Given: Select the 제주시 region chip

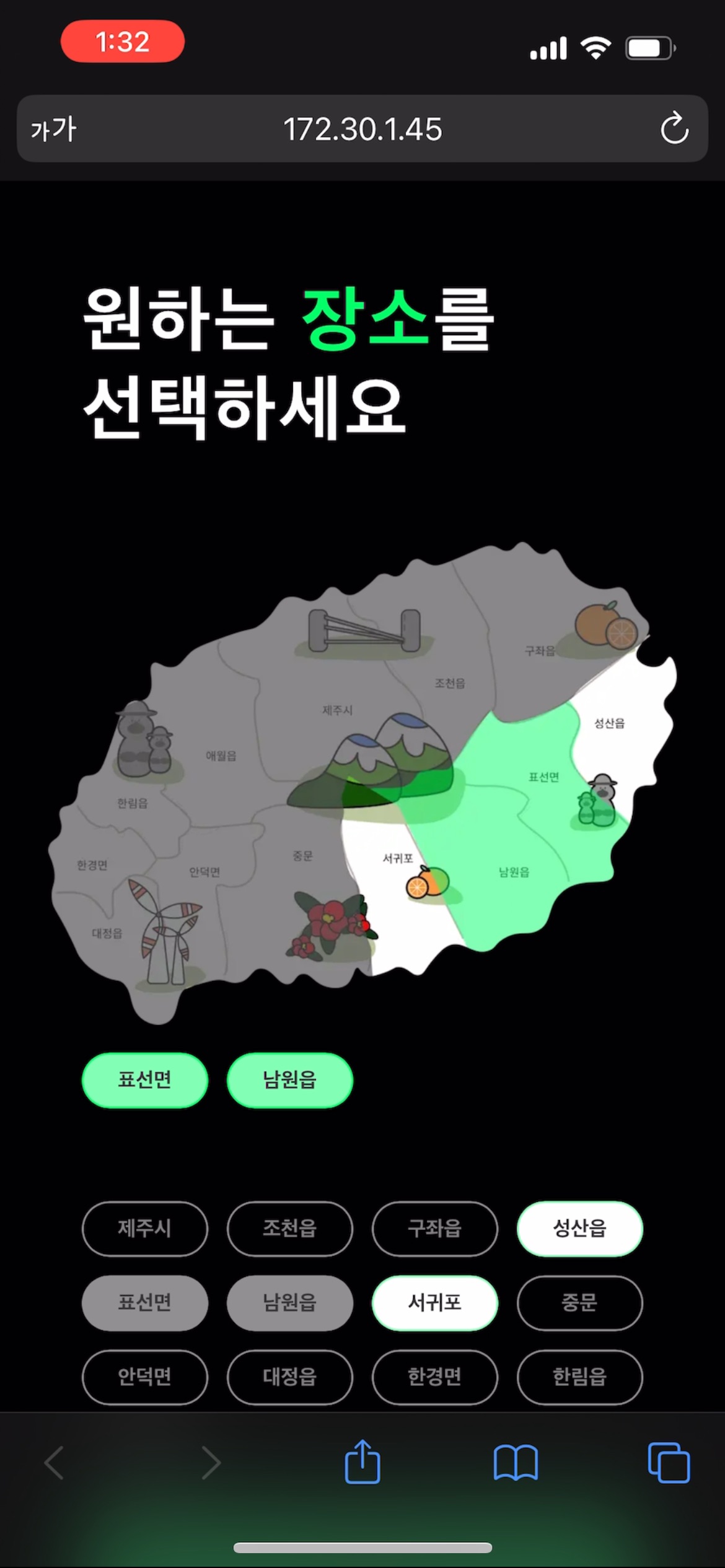Looking at the screenshot, I should (145, 1228).
